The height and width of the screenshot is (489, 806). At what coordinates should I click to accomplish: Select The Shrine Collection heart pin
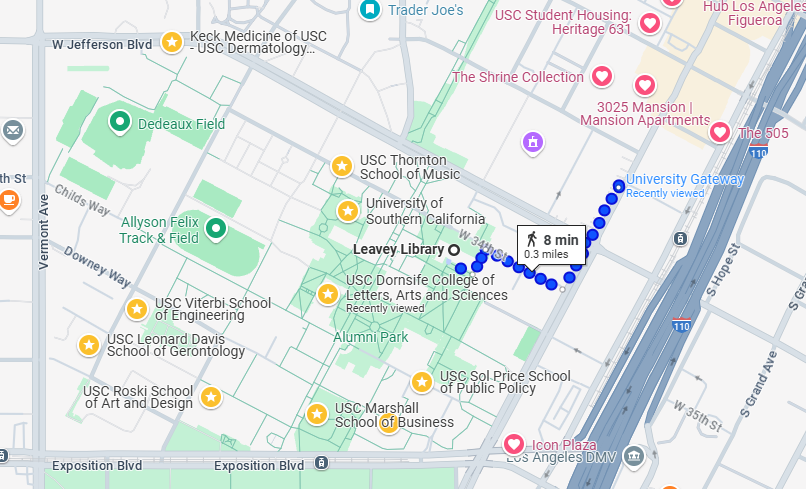(602, 76)
